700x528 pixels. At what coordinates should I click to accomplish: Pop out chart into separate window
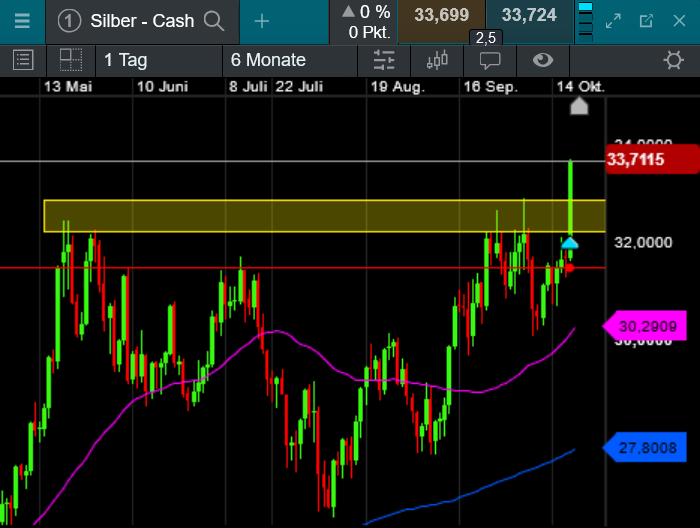tap(647, 21)
